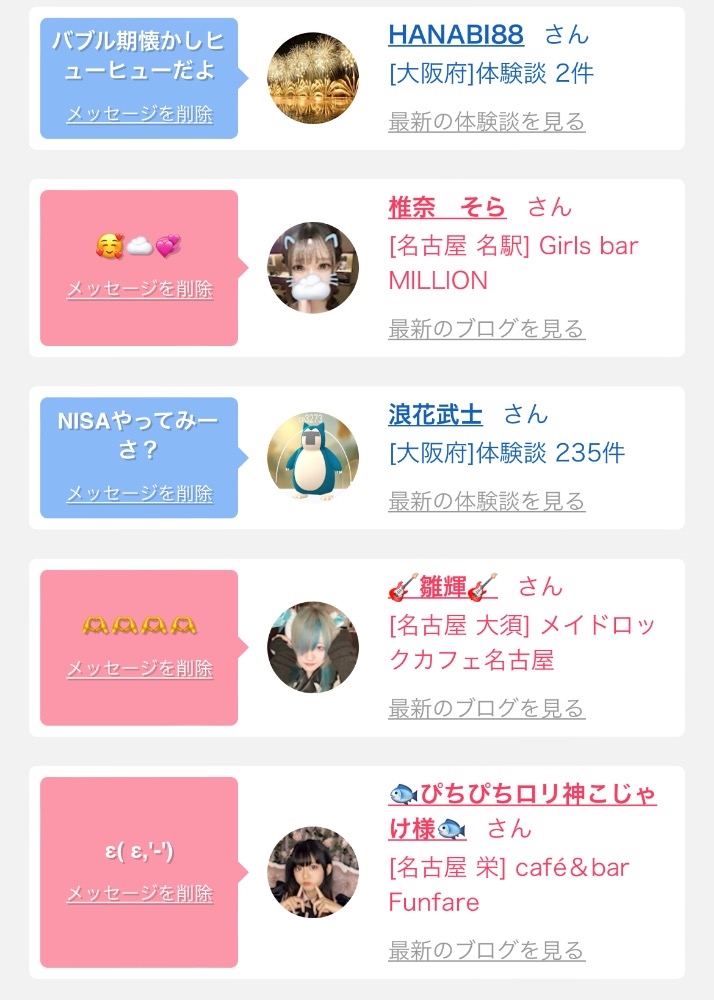Tap the fireworks avatar of HANABI88

[312, 78]
